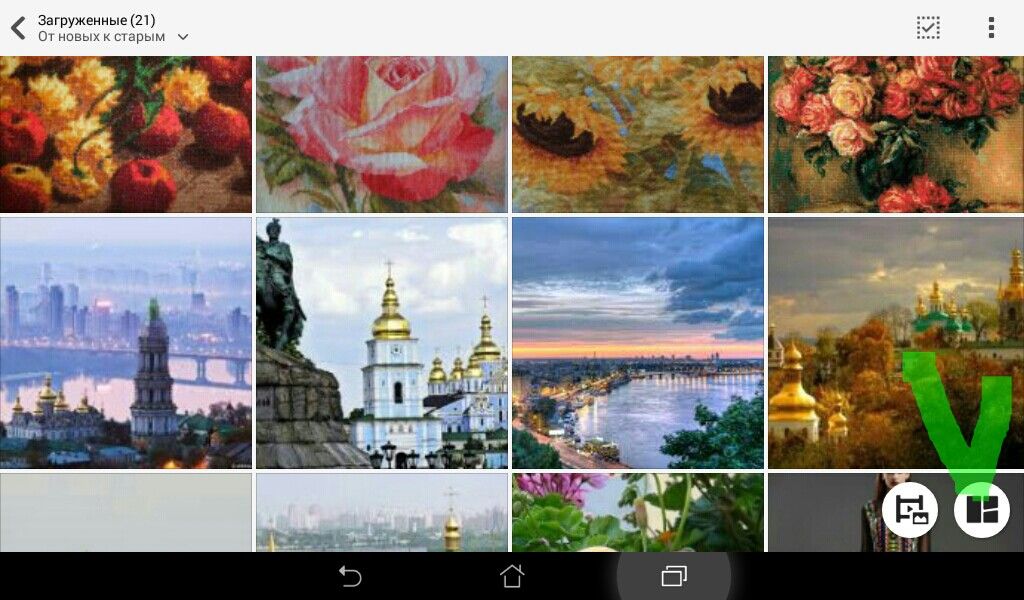Screen dimensions: 1024x600
Task: Open the rose bouquet picture
Action: pos(895,134)
